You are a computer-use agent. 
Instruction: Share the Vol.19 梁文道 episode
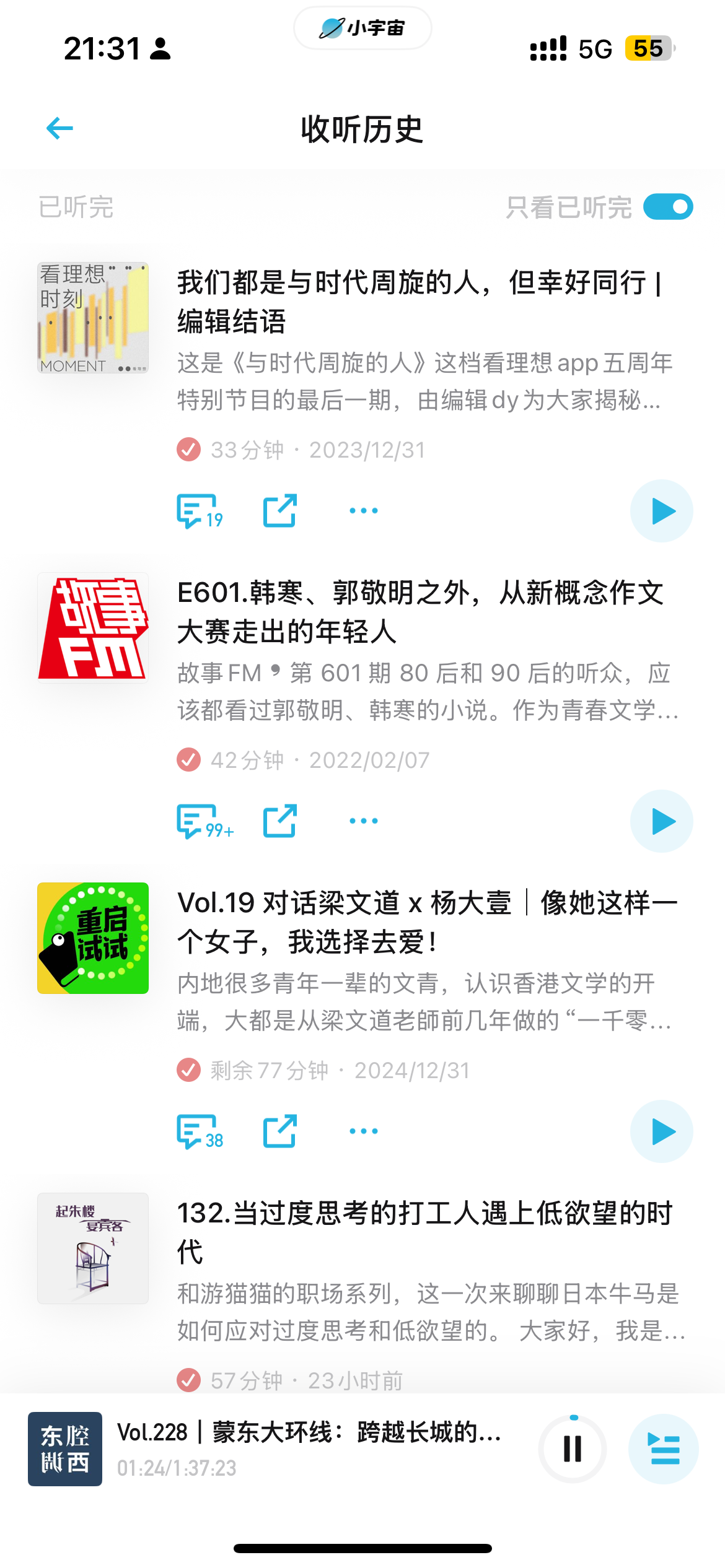(x=280, y=1132)
